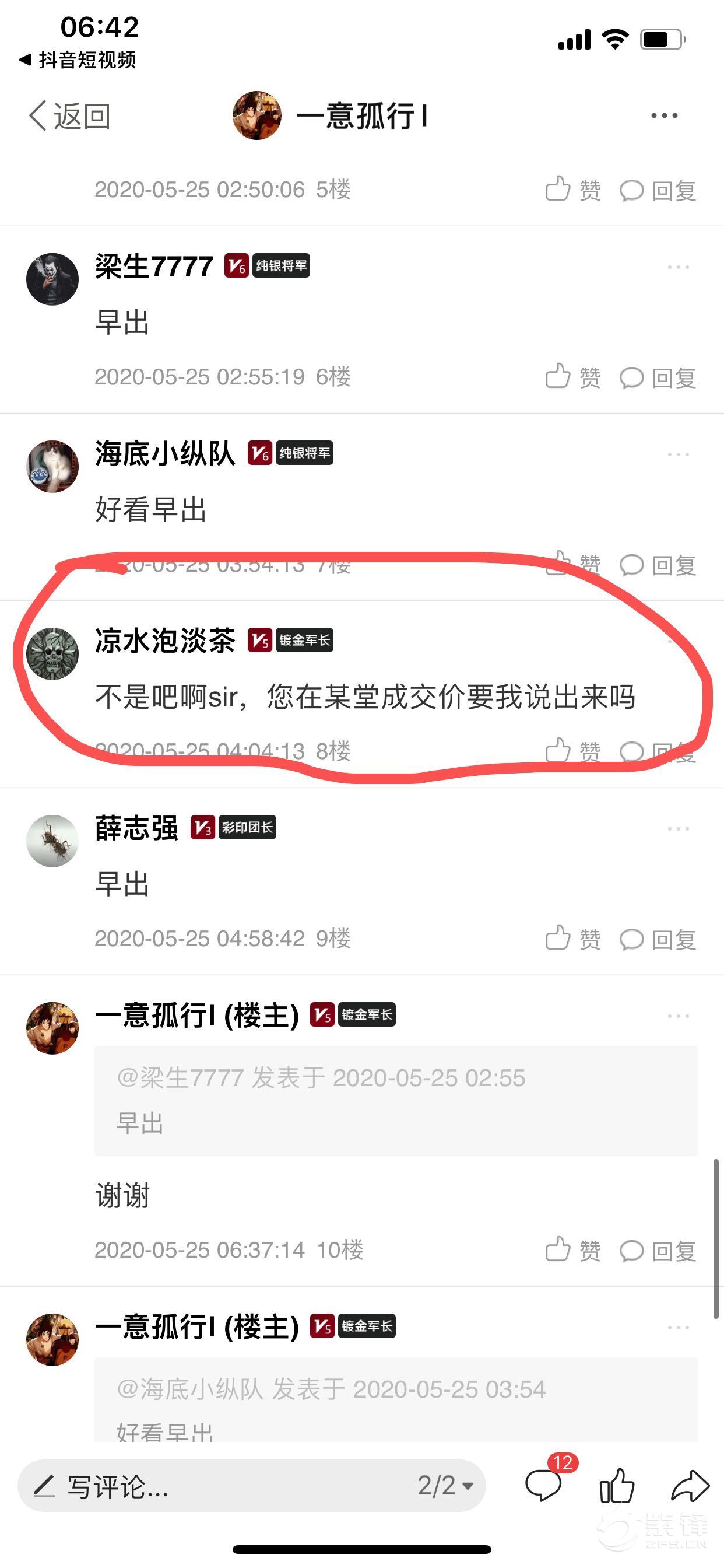
Task: Reply to 薛志强's comment on 9楼
Action: pyautogui.click(x=658, y=939)
